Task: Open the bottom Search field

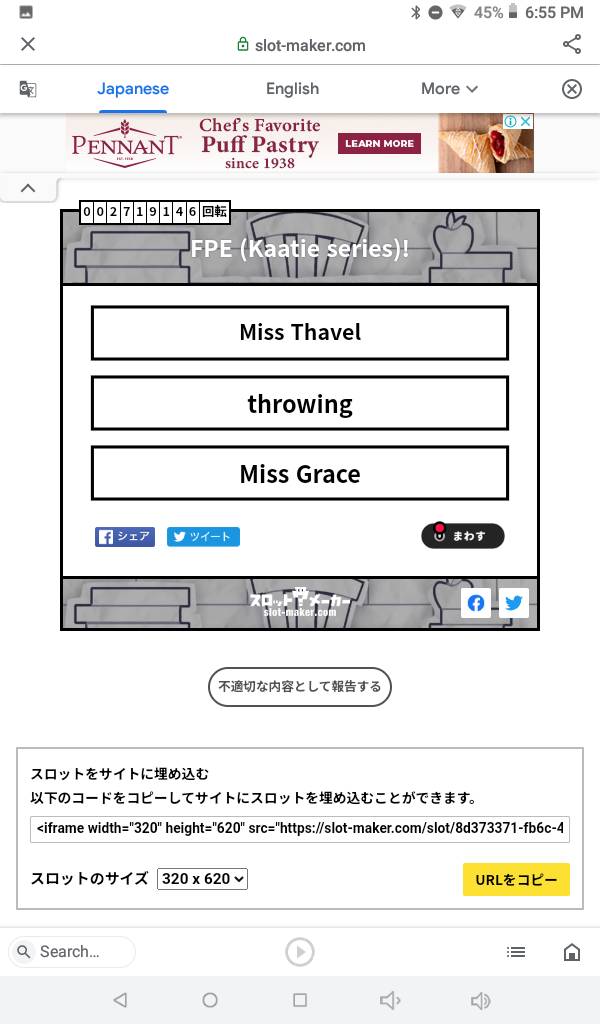Action: [x=72, y=951]
